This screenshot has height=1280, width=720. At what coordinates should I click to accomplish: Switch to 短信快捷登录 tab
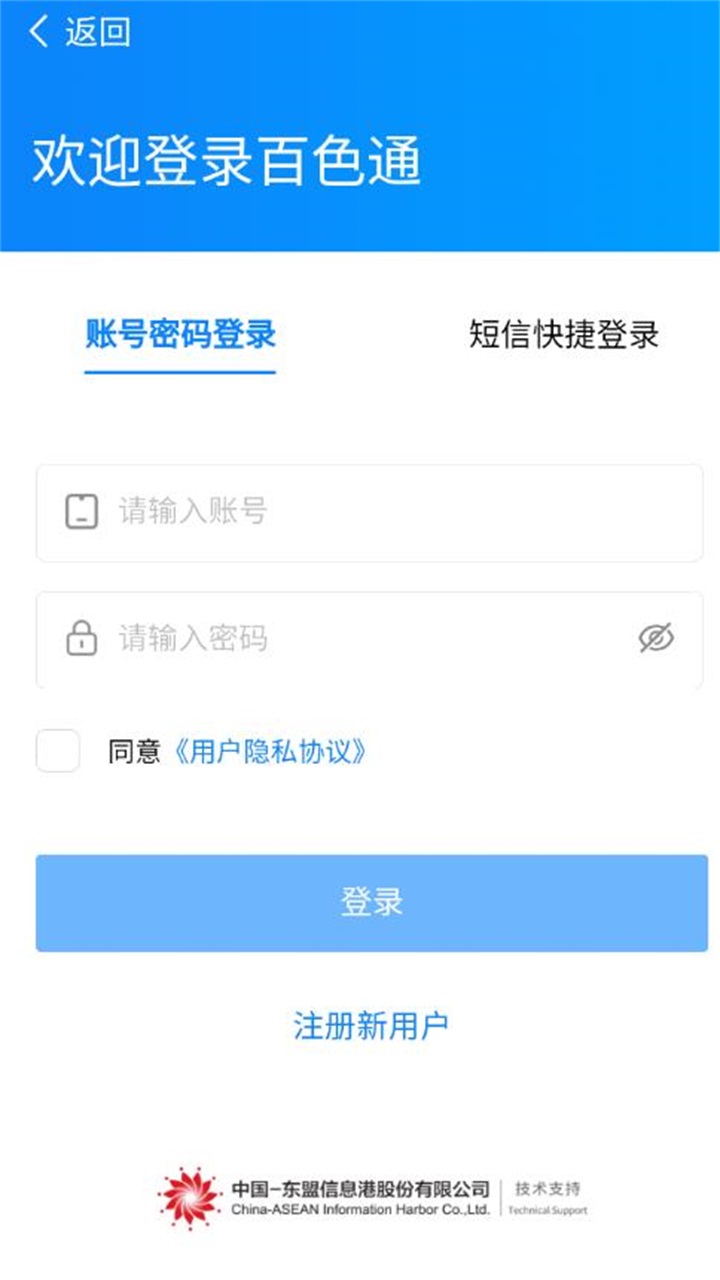click(x=563, y=337)
